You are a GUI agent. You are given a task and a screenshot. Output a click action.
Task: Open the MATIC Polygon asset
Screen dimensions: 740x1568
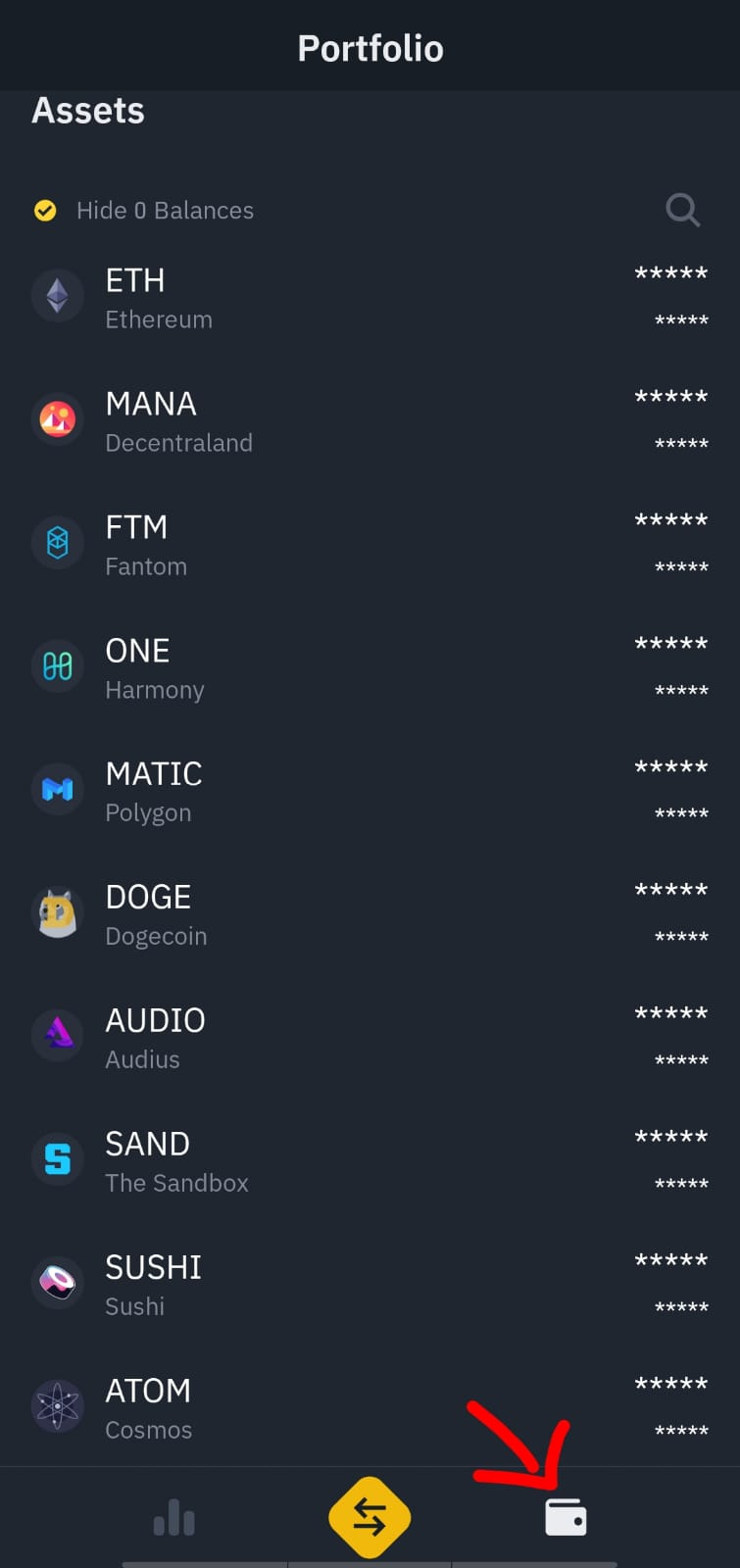[370, 791]
